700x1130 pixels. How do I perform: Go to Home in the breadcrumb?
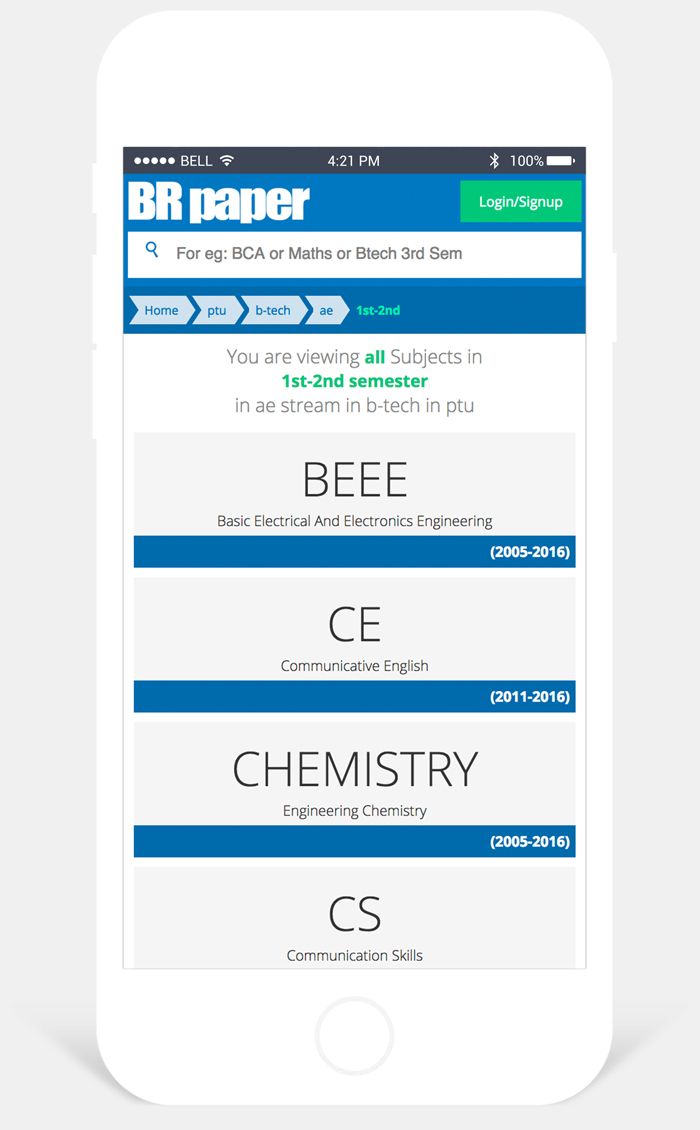click(x=161, y=311)
